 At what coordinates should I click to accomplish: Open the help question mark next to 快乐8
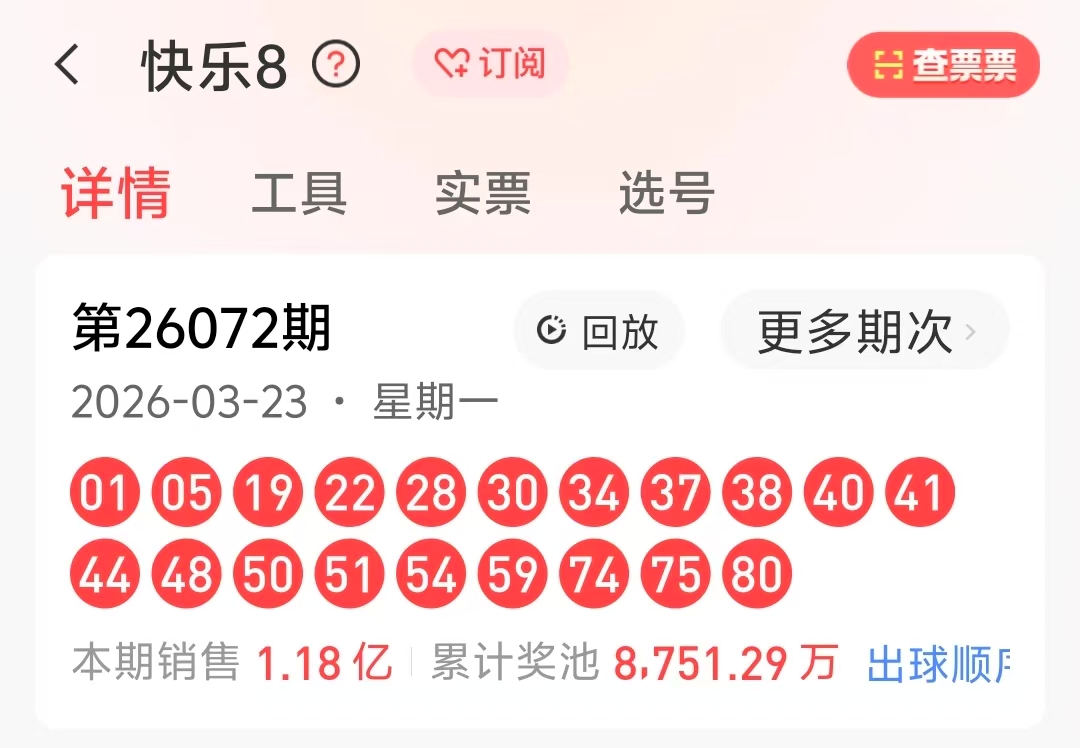[336, 66]
